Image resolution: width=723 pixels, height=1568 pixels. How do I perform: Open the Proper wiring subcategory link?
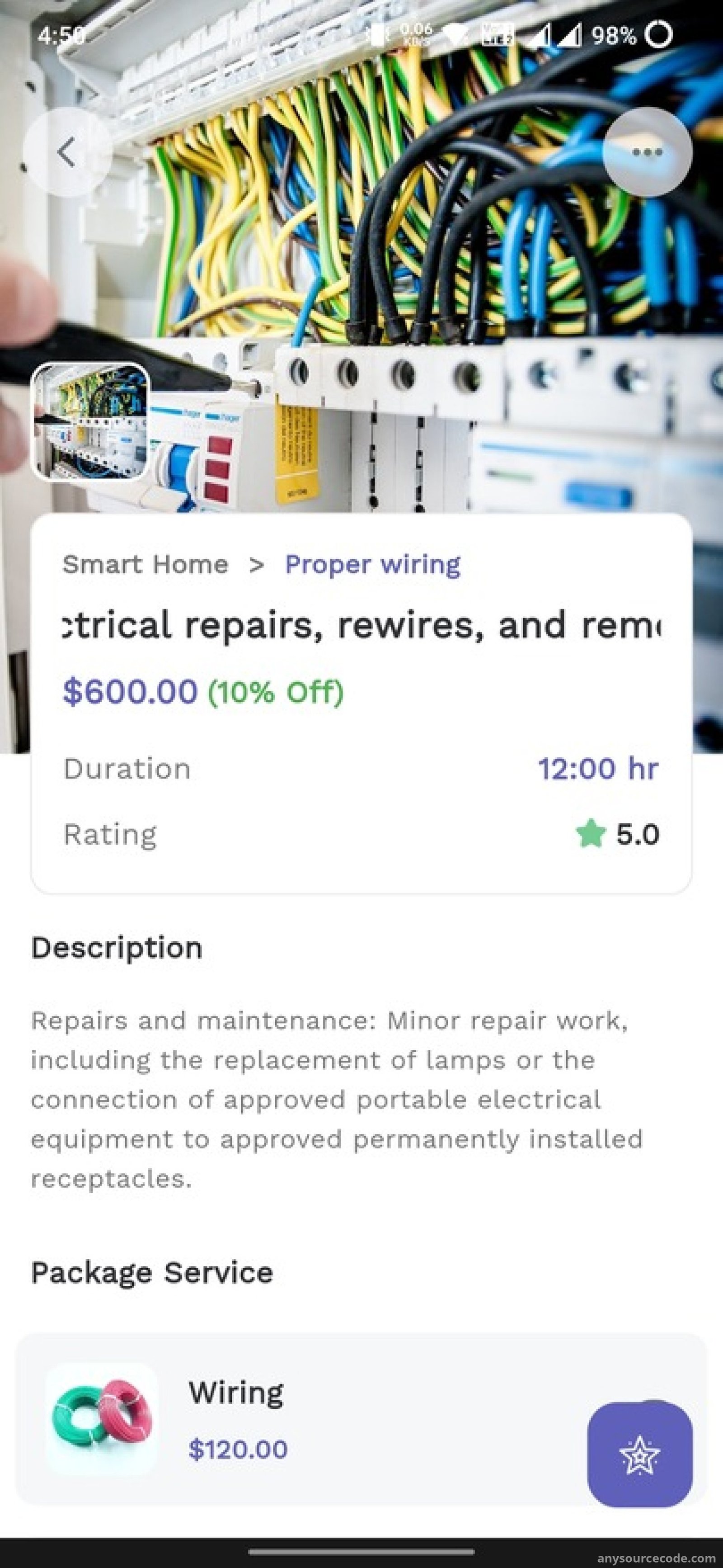click(x=372, y=564)
